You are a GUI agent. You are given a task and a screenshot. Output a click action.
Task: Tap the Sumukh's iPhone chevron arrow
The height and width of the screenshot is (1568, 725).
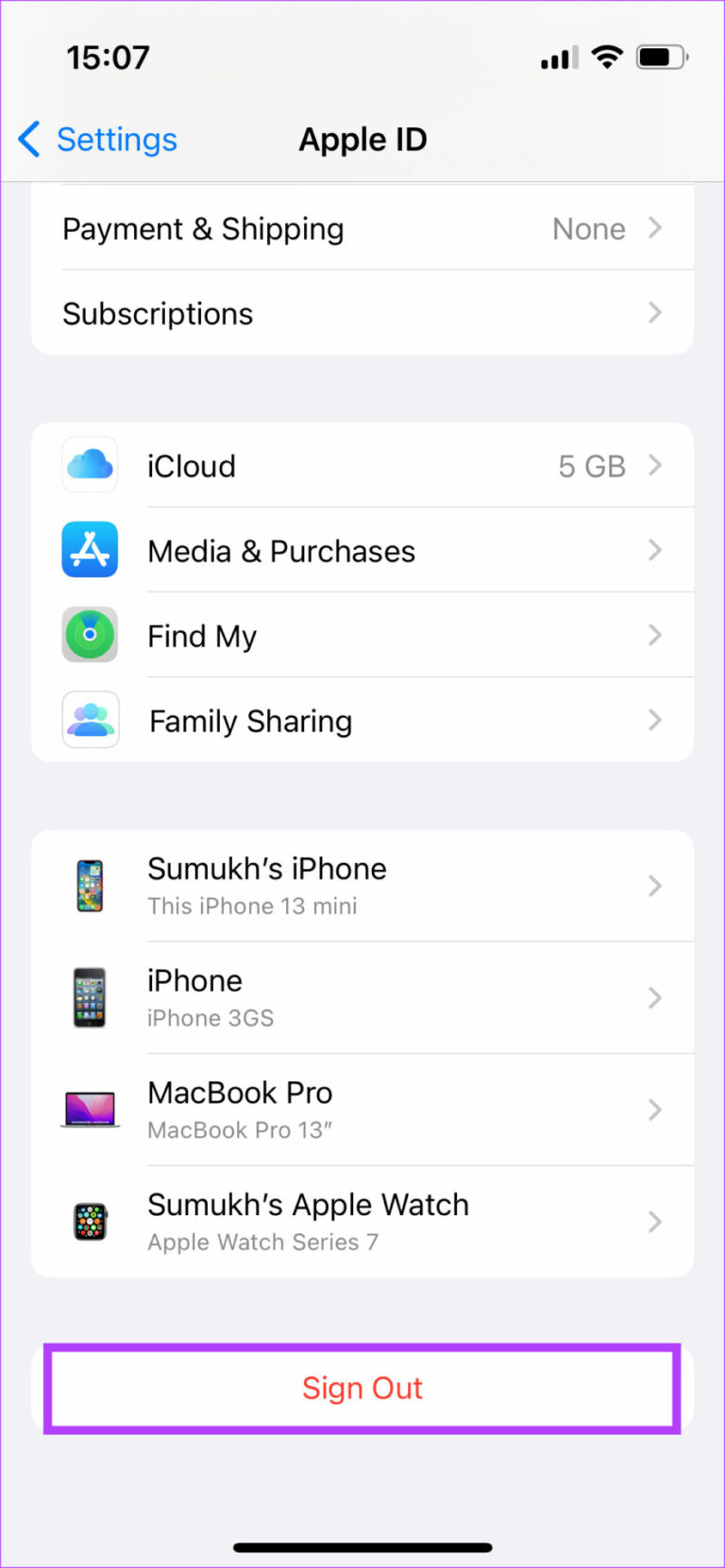click(x=655, y=885)
